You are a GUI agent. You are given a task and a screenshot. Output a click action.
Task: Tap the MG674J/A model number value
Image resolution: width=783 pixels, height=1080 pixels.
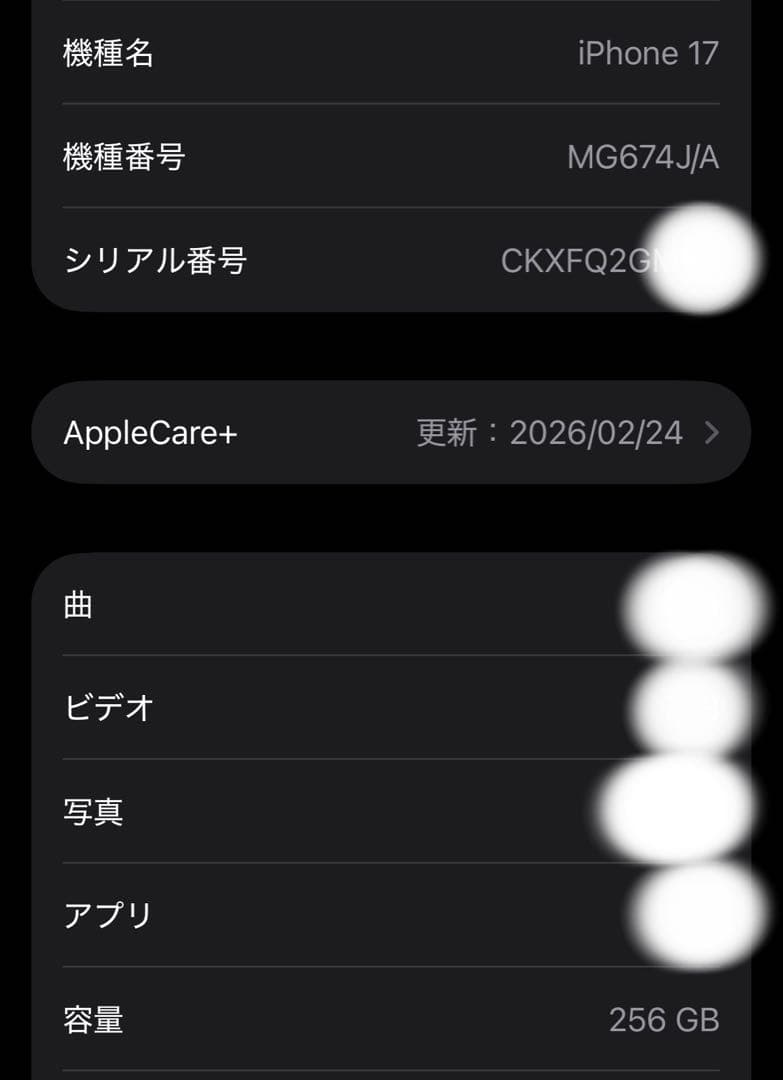(x=643, y=158)
